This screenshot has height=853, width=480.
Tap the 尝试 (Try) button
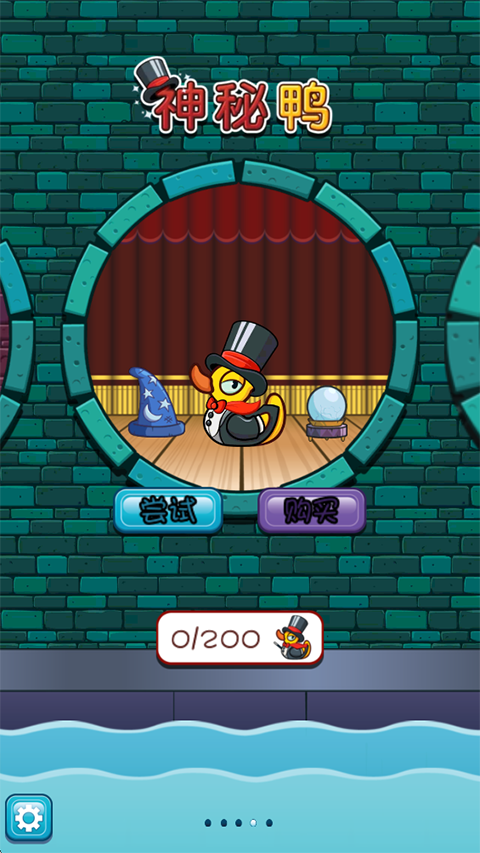168,511
